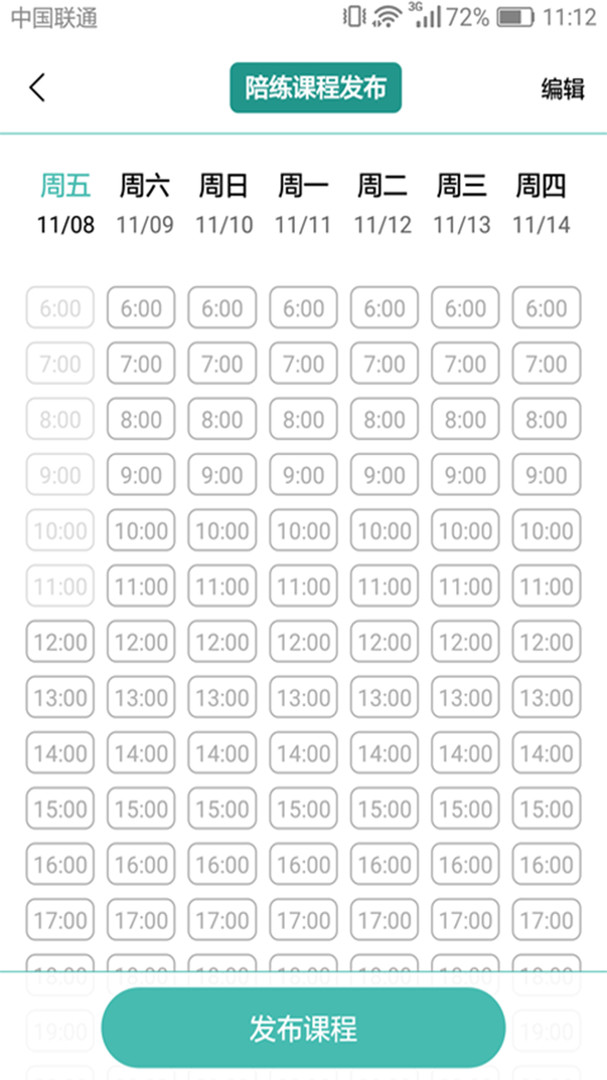The width and height of the screenshot is (607, 1080).
Task: Select the 10:00 slot under 周一 11/11
Action: pos(303,531)
